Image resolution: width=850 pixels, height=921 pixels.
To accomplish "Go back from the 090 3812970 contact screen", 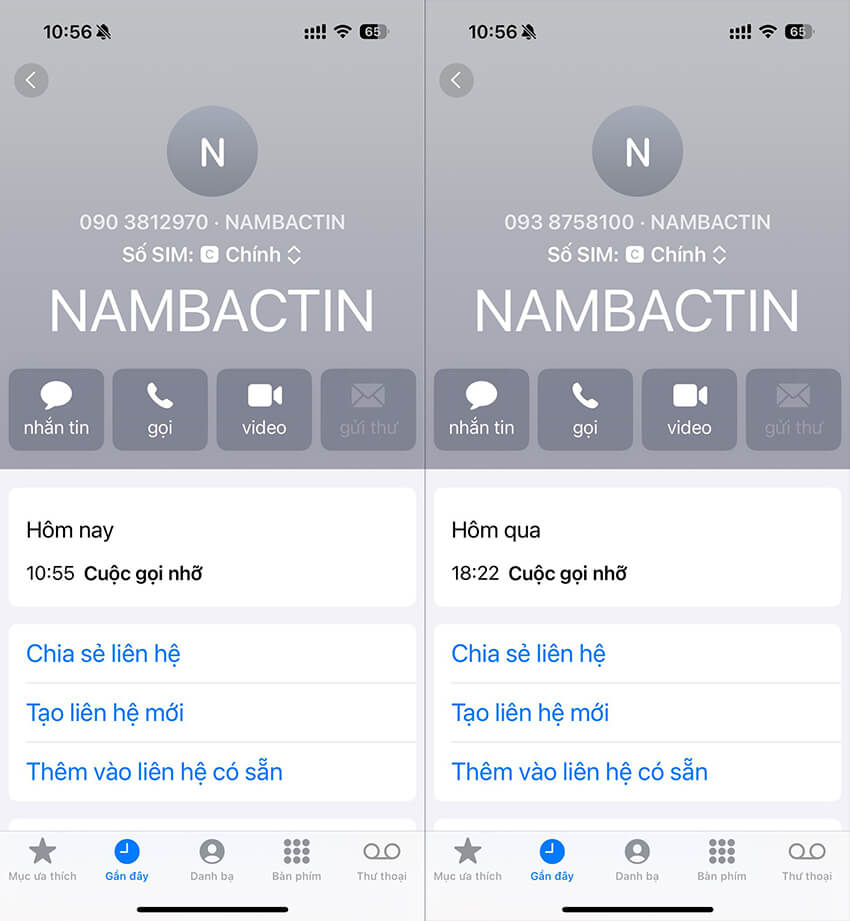I will [31, 80].
